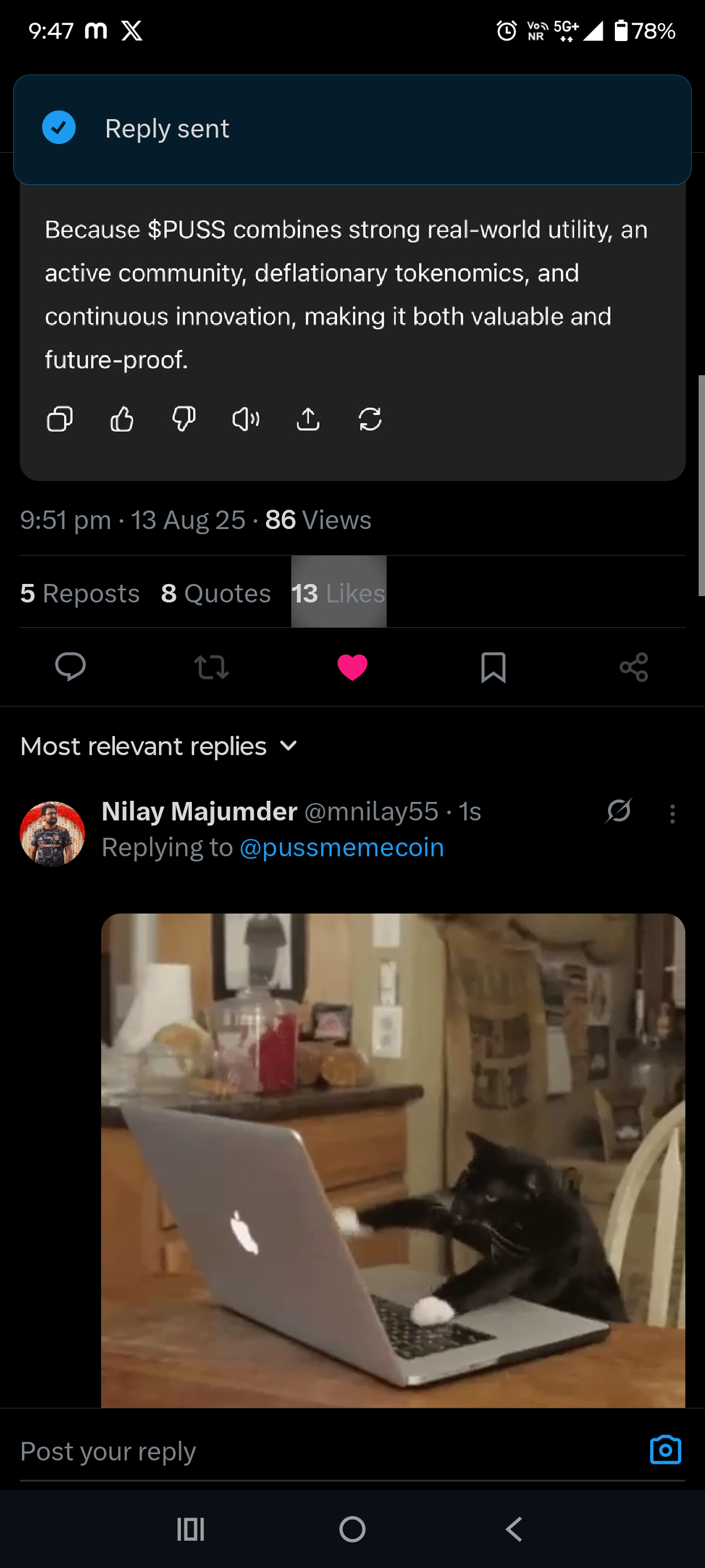The width and height of the screenshot is (705, 1568).
Task: Open overflow menu on Nilay Majumder's reply
Action: click(x=672, y=814)
